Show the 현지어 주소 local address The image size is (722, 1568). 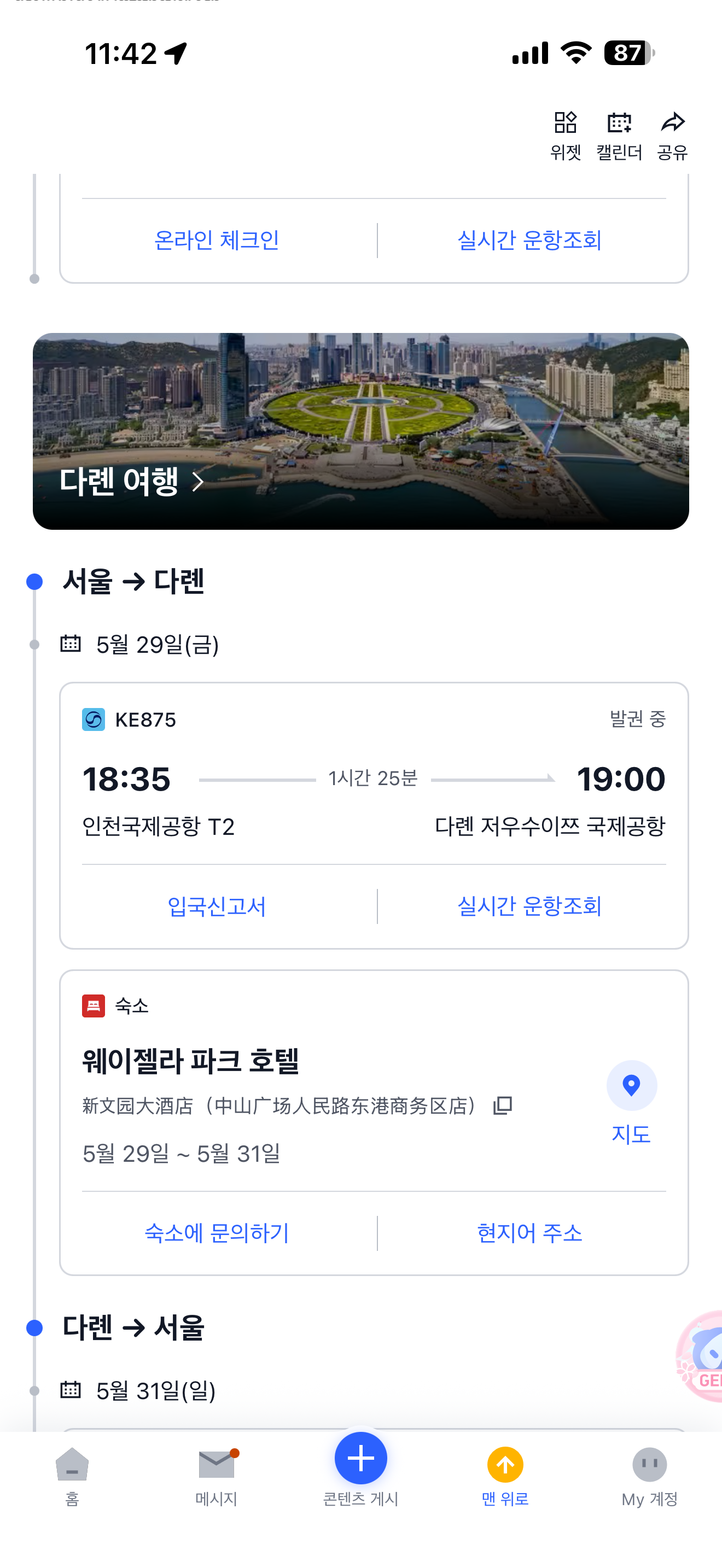coord(529,1233)
